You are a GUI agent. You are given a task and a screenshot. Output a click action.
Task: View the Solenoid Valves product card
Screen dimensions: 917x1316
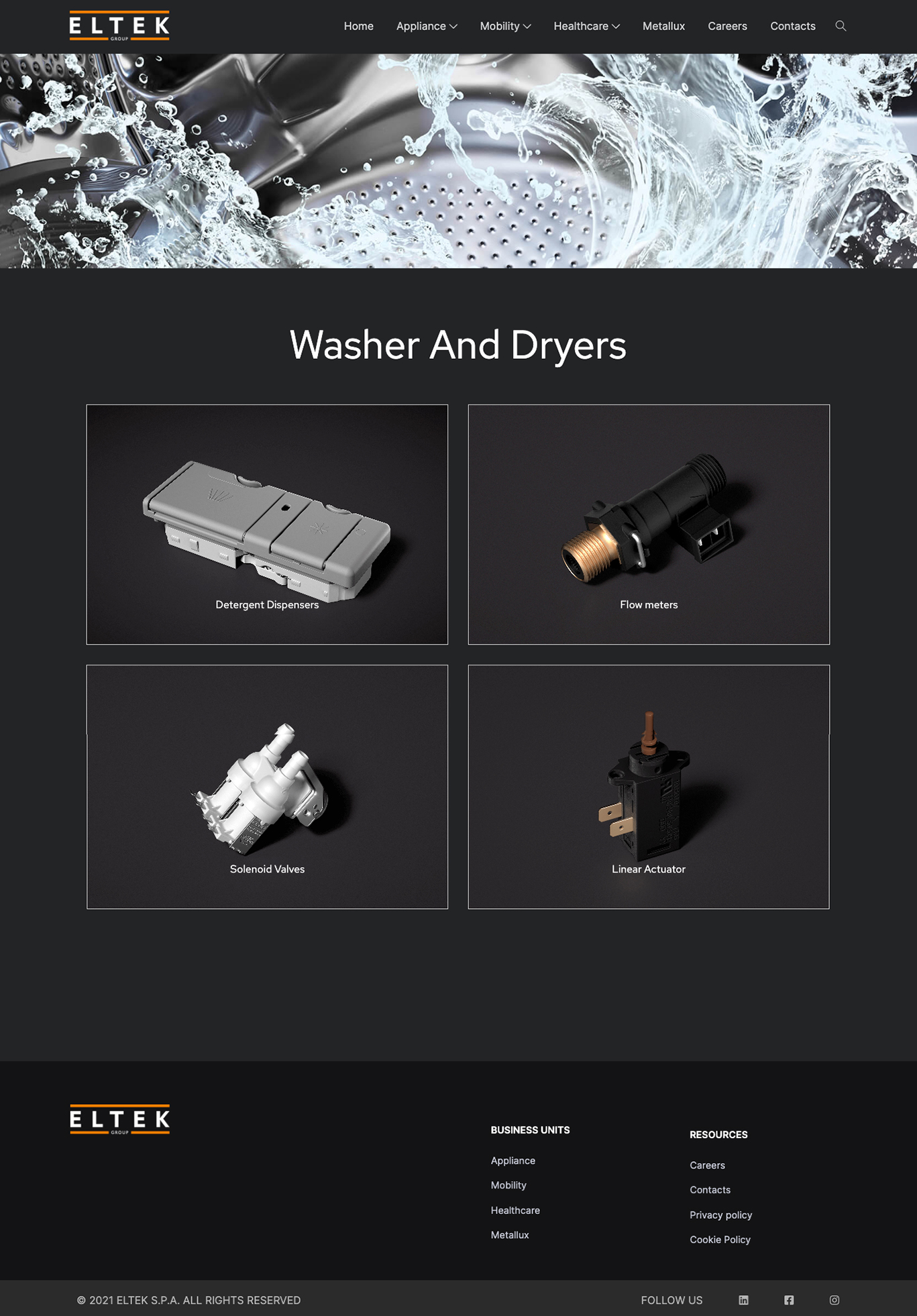(267, 786)
